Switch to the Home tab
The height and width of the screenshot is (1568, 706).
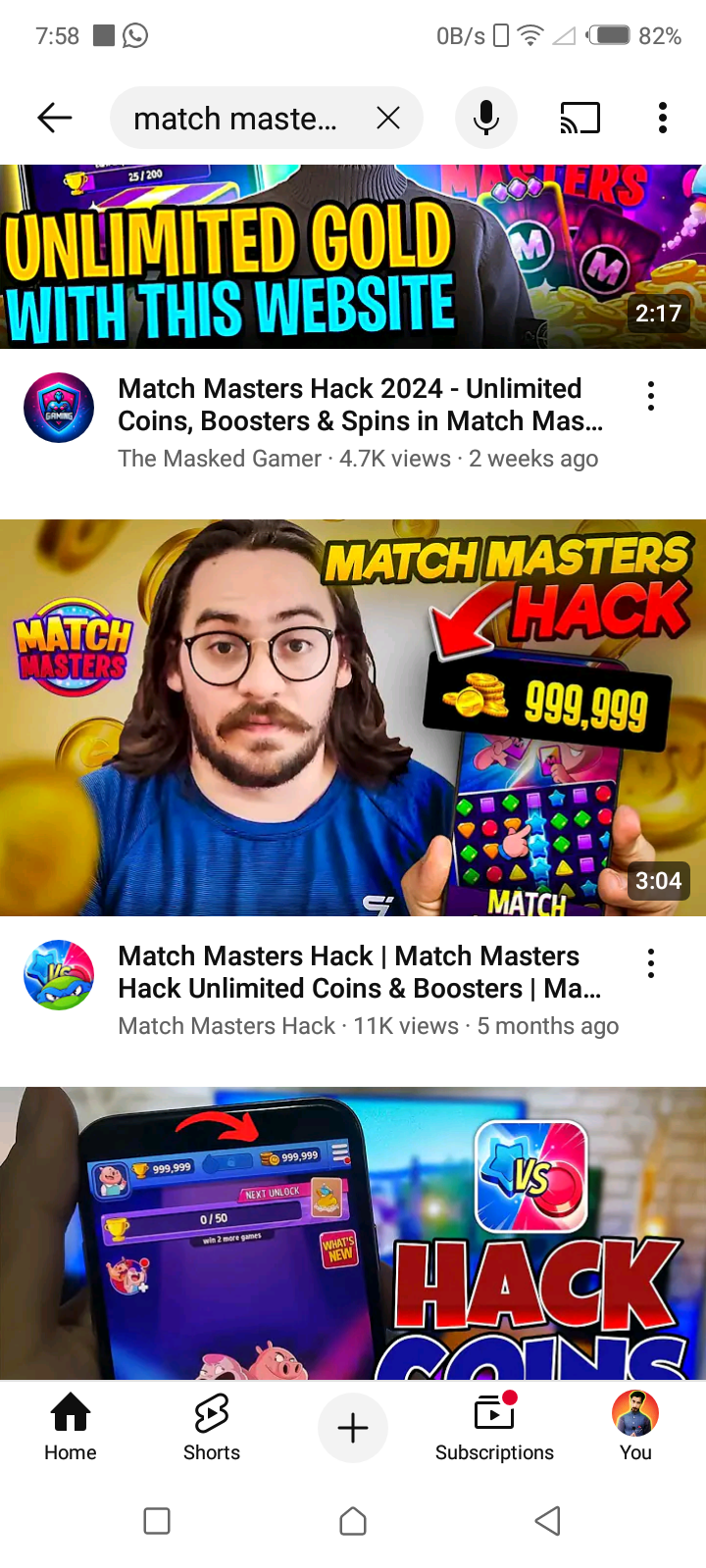point(71,1427)
